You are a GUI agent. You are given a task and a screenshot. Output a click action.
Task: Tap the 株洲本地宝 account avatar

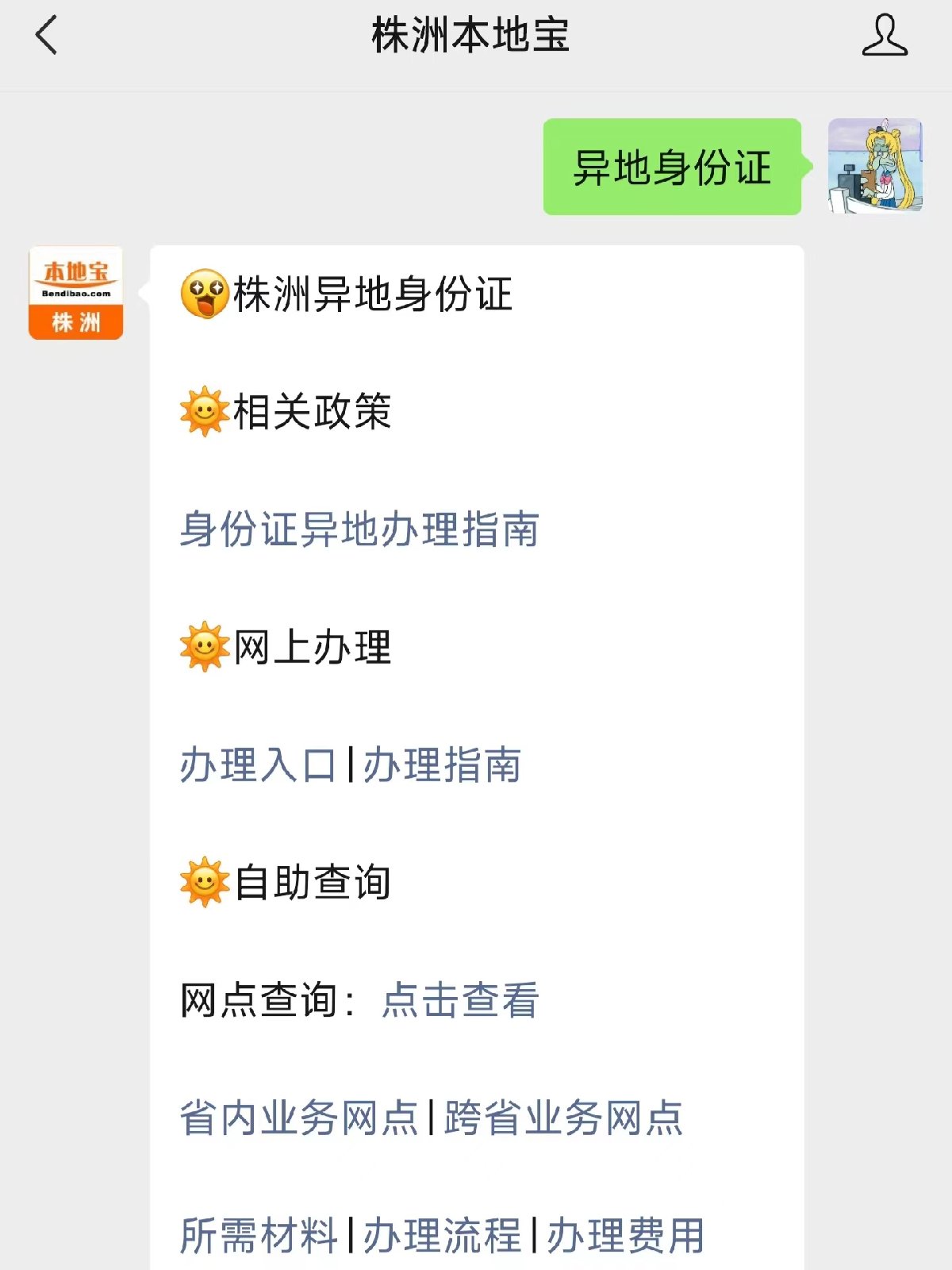pyautogui.click(x=76, y=293)
